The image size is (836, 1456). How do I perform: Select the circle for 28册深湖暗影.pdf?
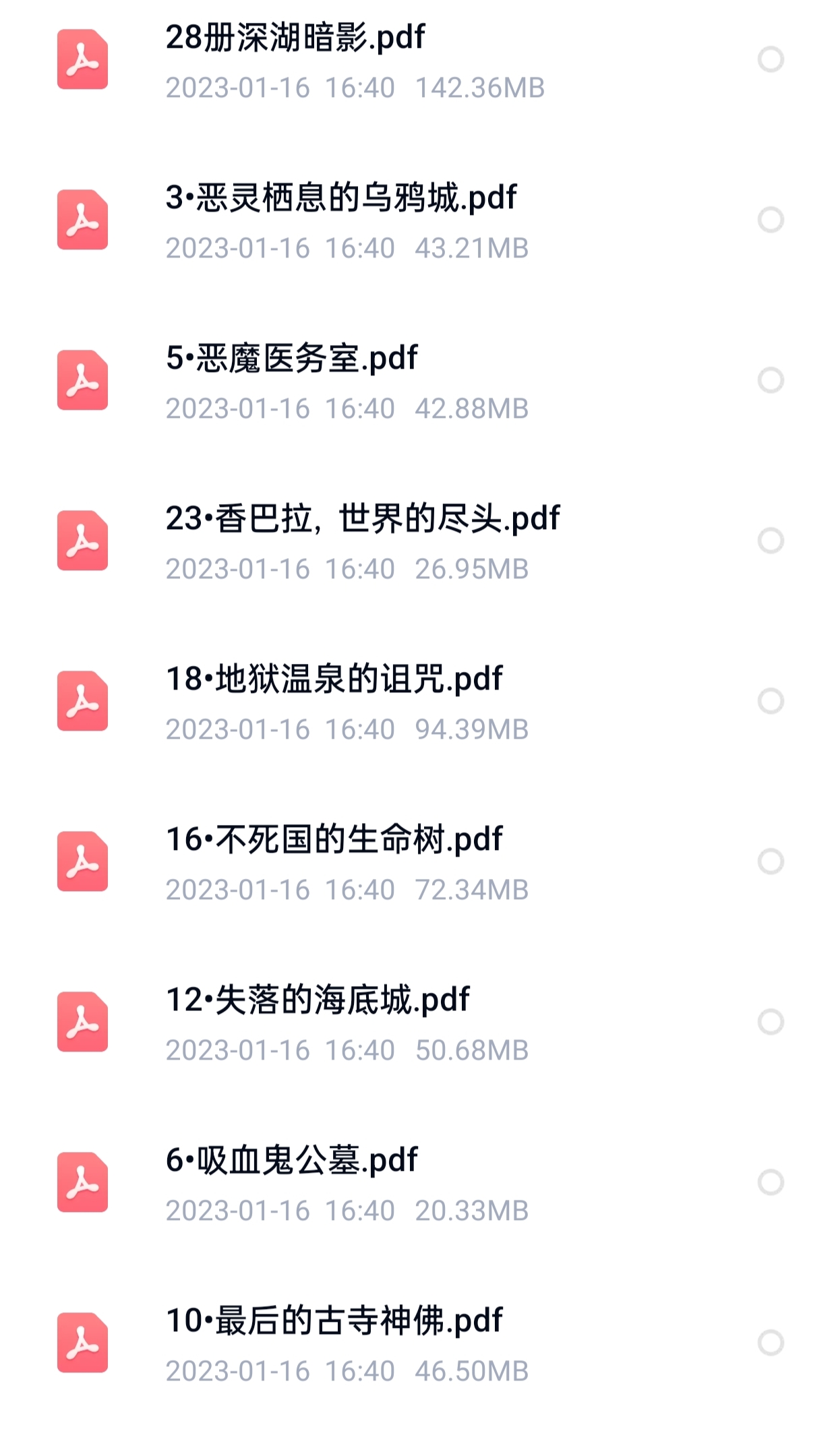click(771, 59)
